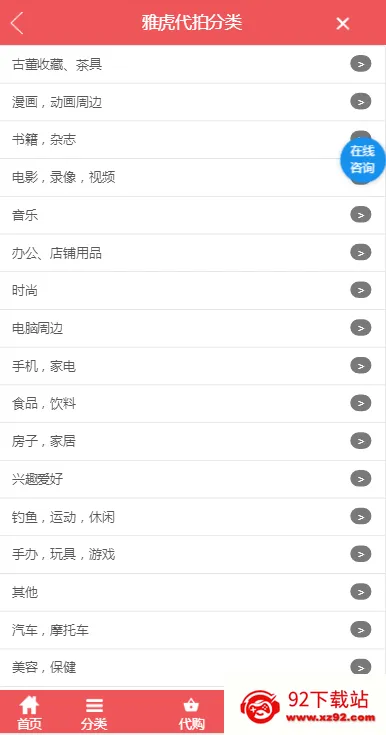Switch to the 代购 tab
This screenshot has width=386, height=735.
(x=191, y=713)
